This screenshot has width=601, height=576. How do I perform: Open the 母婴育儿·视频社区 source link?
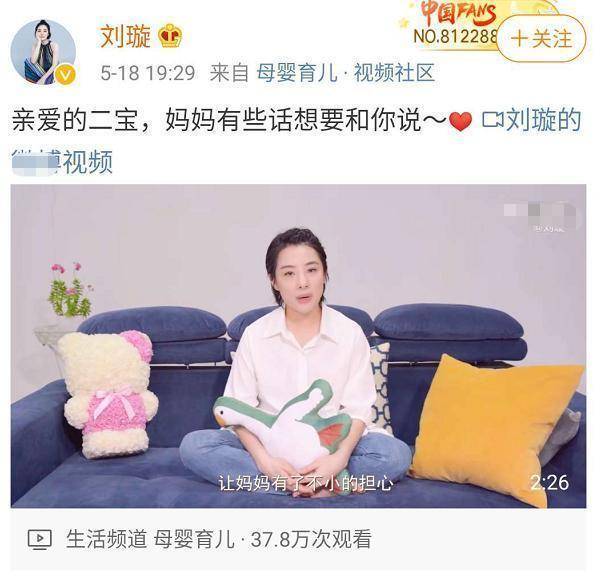(x=346, y=73)
